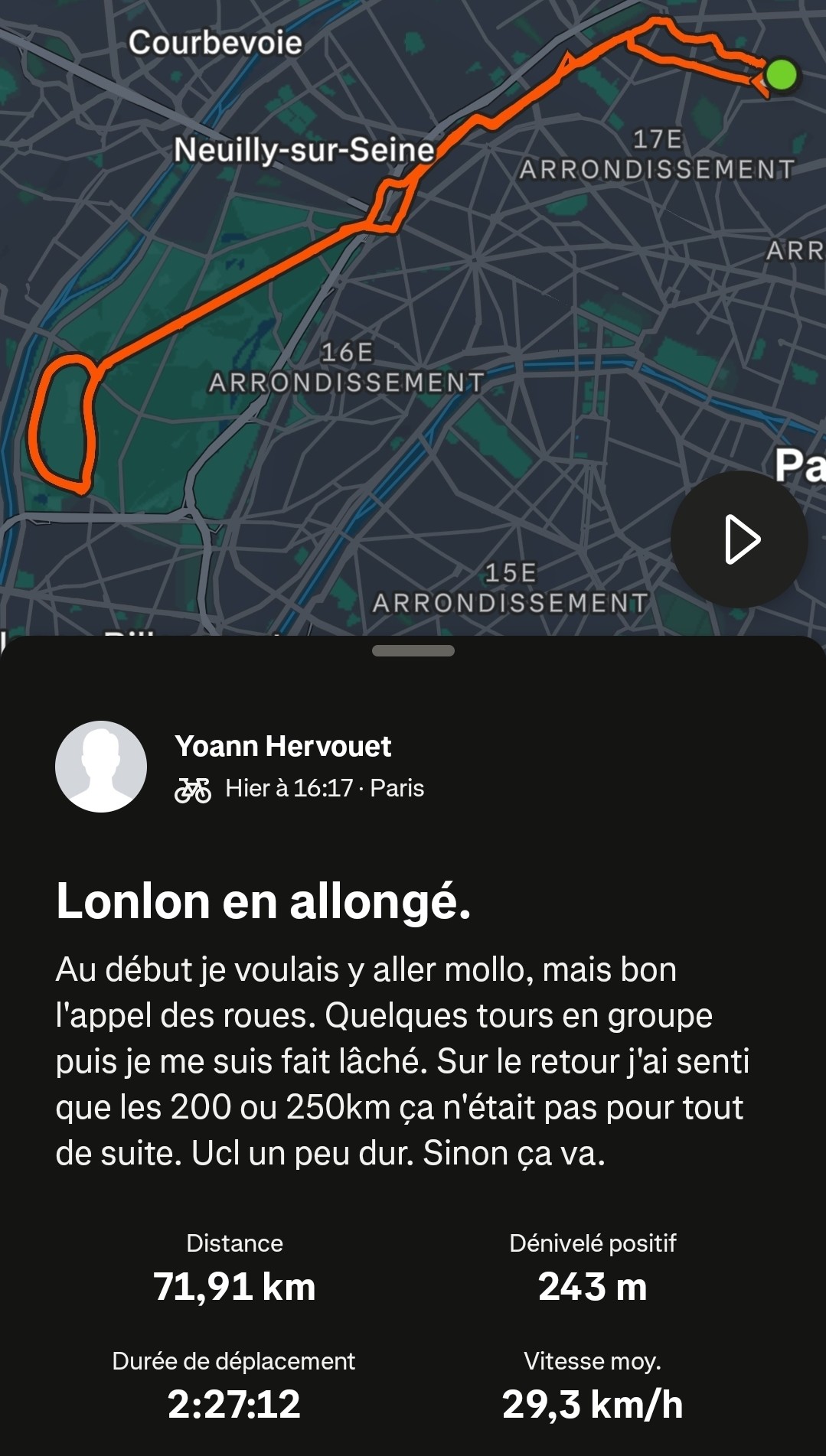Play the route flyover animation

[739, 539]
